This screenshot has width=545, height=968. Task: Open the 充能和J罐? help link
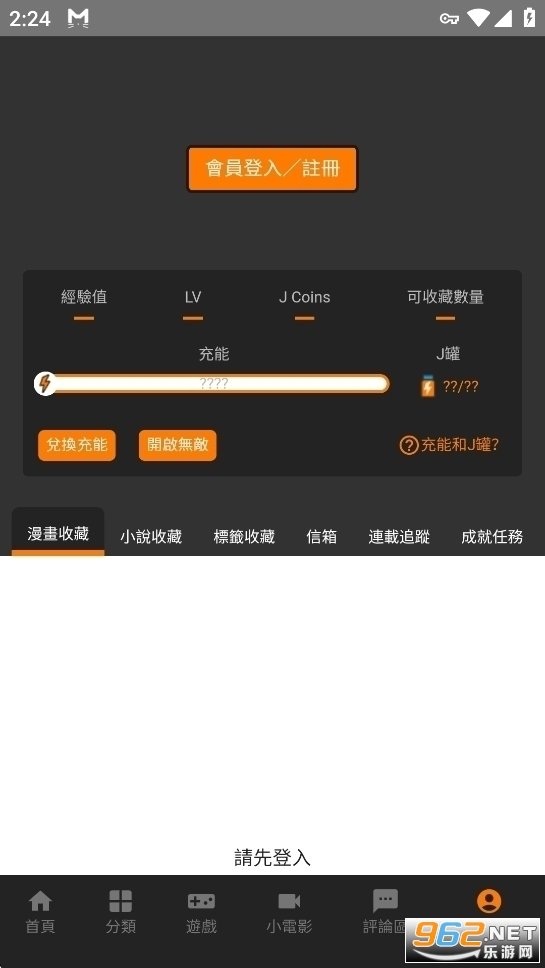pos(449,445)
